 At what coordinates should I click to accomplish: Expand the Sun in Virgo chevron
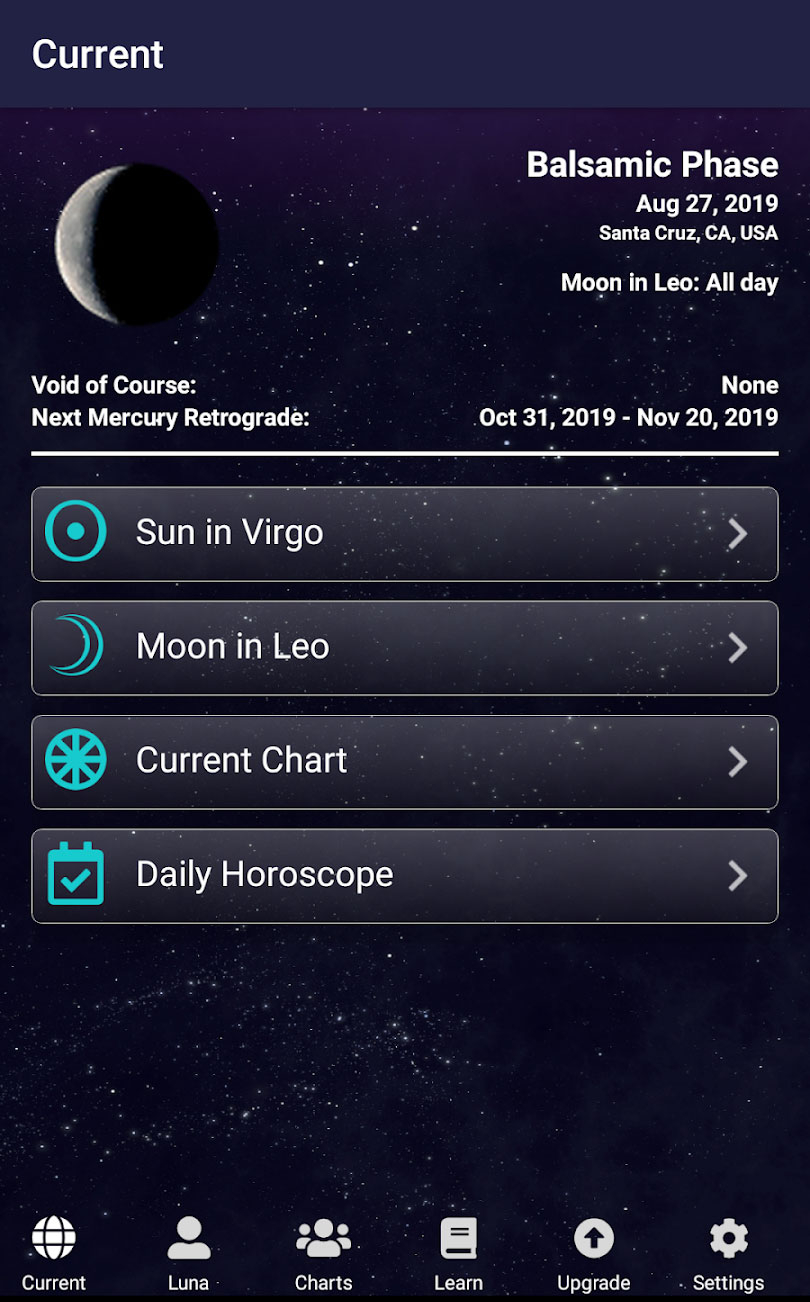pyautogui.click(x=739, y=534)
